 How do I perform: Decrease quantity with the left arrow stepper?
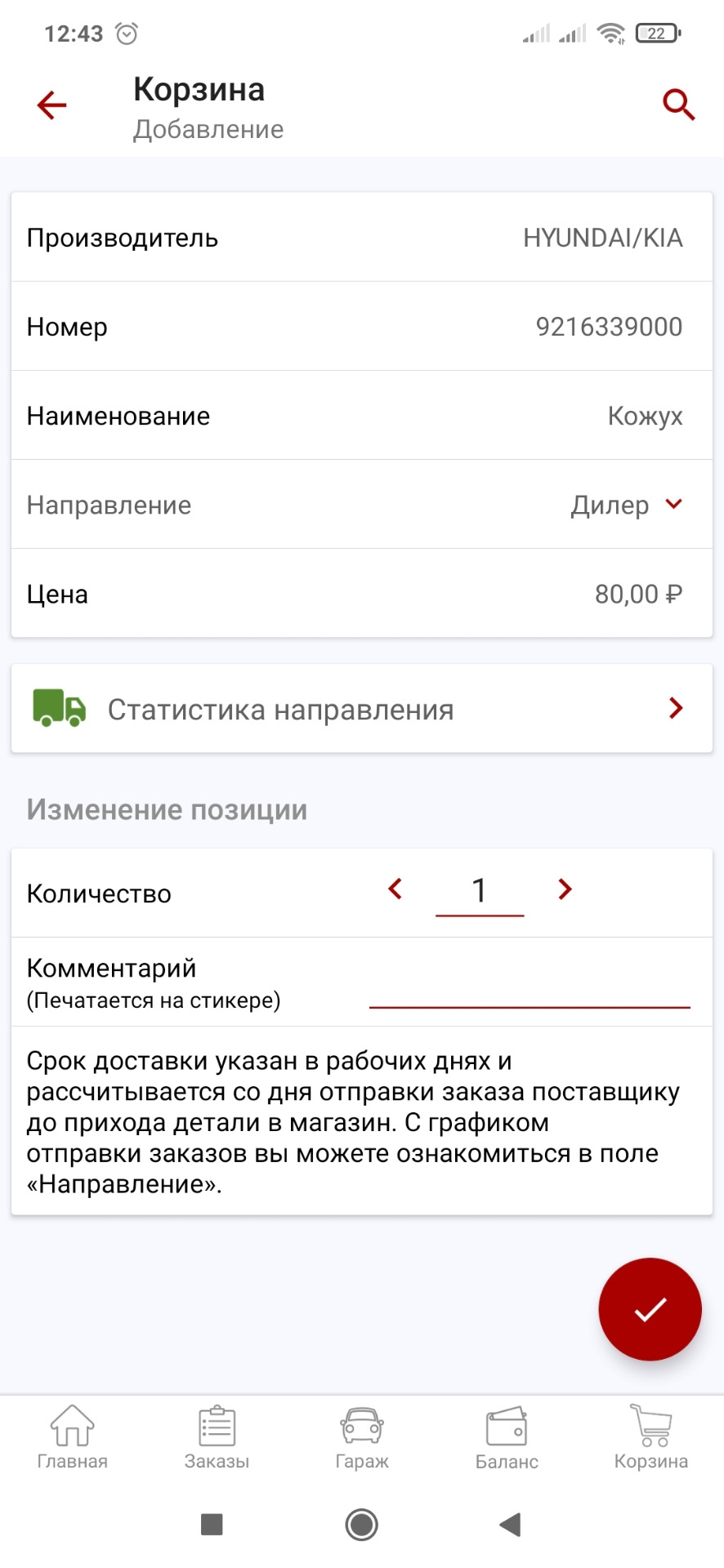point(396,889)
